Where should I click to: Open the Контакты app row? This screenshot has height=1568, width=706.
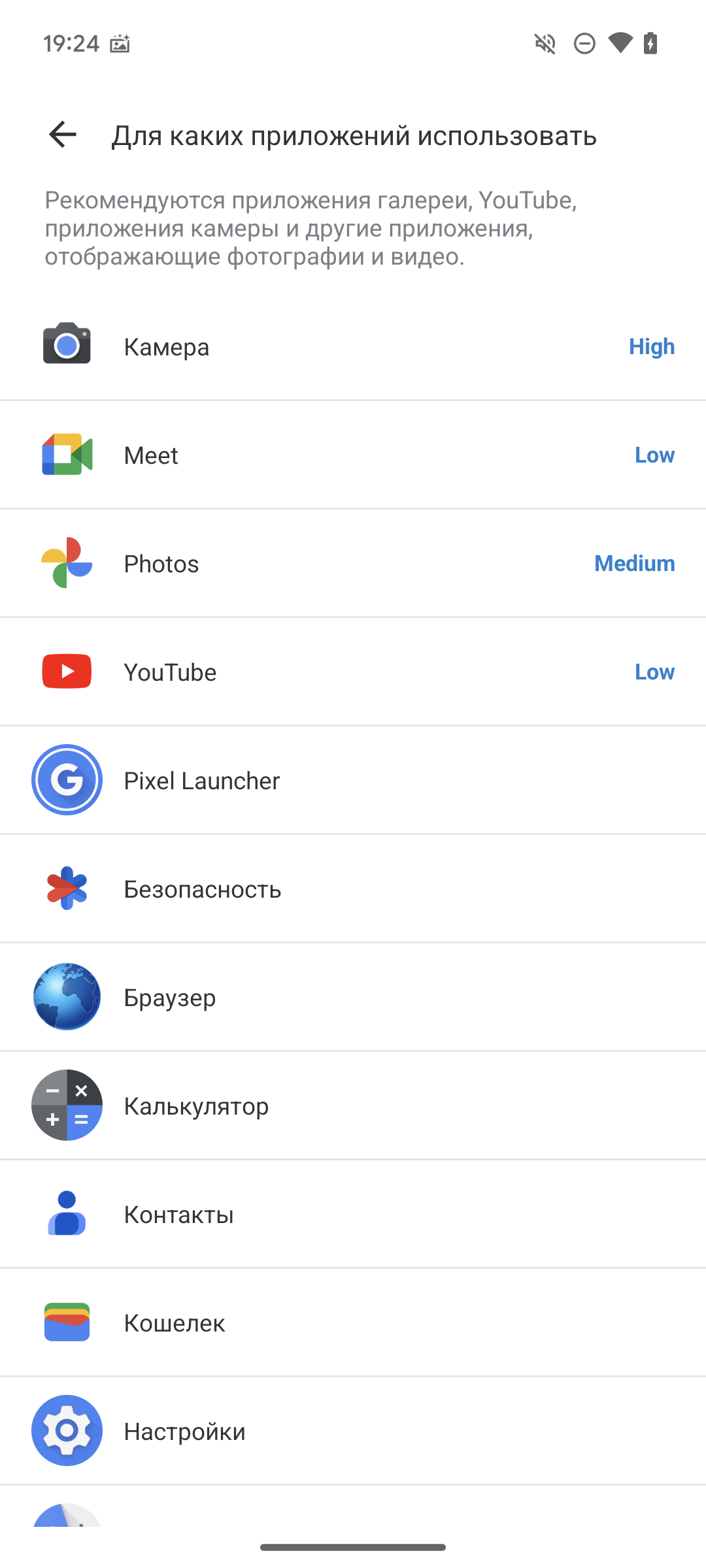pos(353,1214)
